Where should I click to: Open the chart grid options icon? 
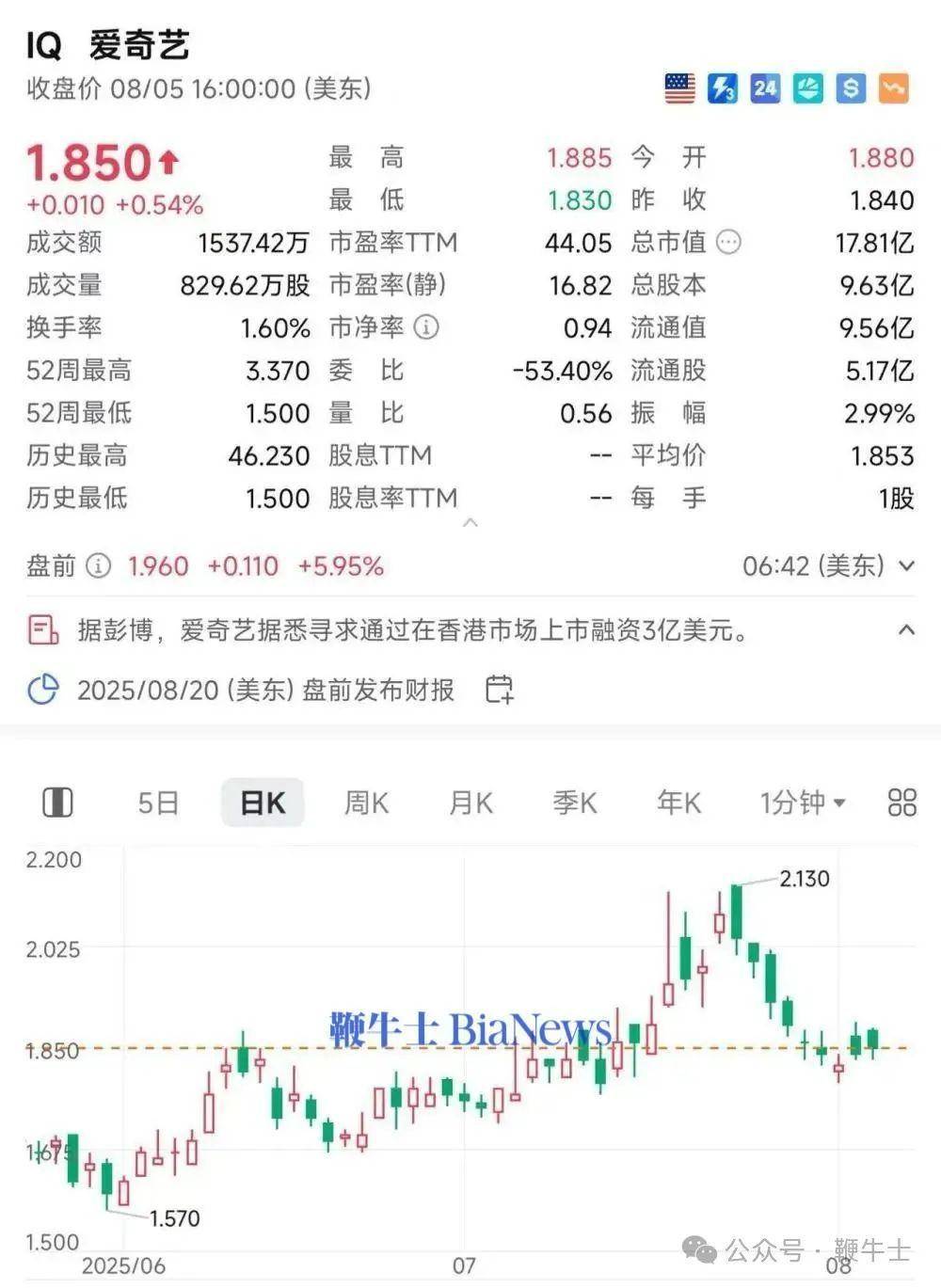[901, 803]
